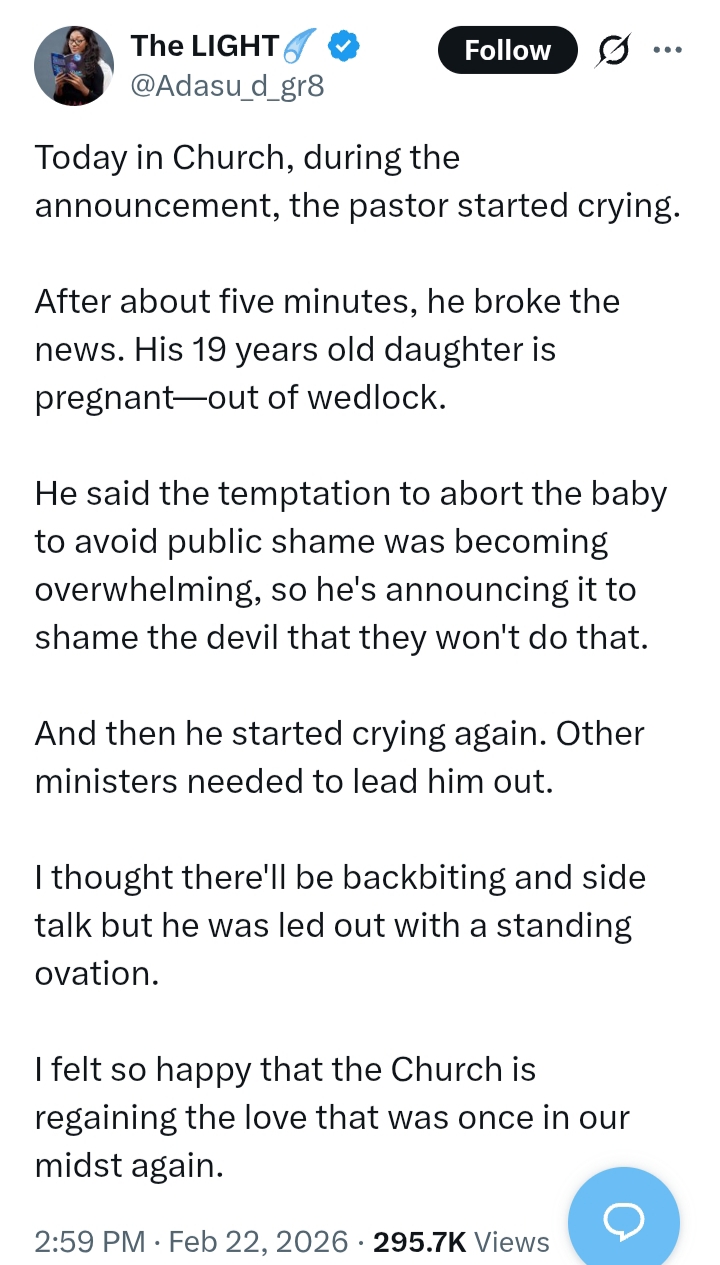Open The LIGHT's profile picture

click(73, 66)
